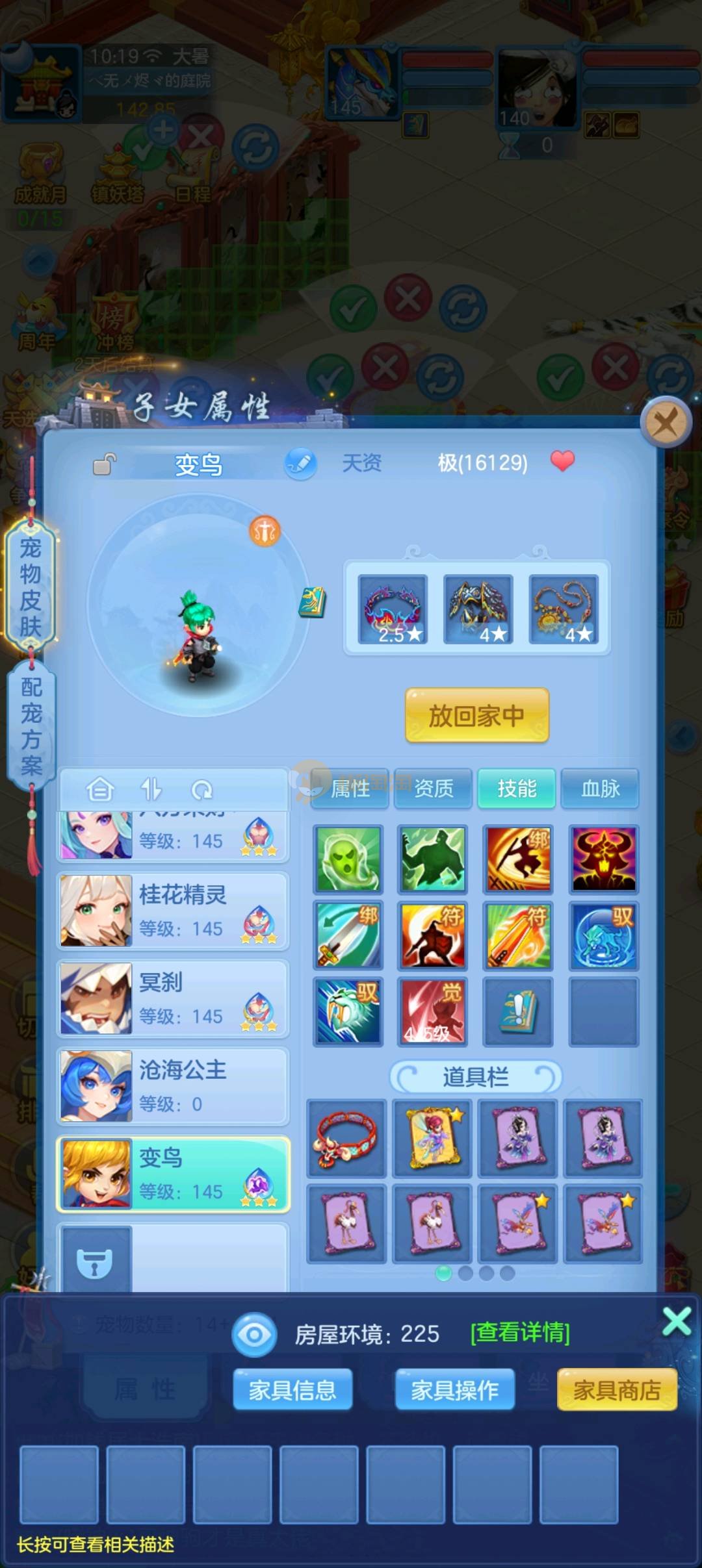Screen dimensions: 702x1568
Task: Select pet 冥刹 in the list
Action: click(x=173, y=998)
